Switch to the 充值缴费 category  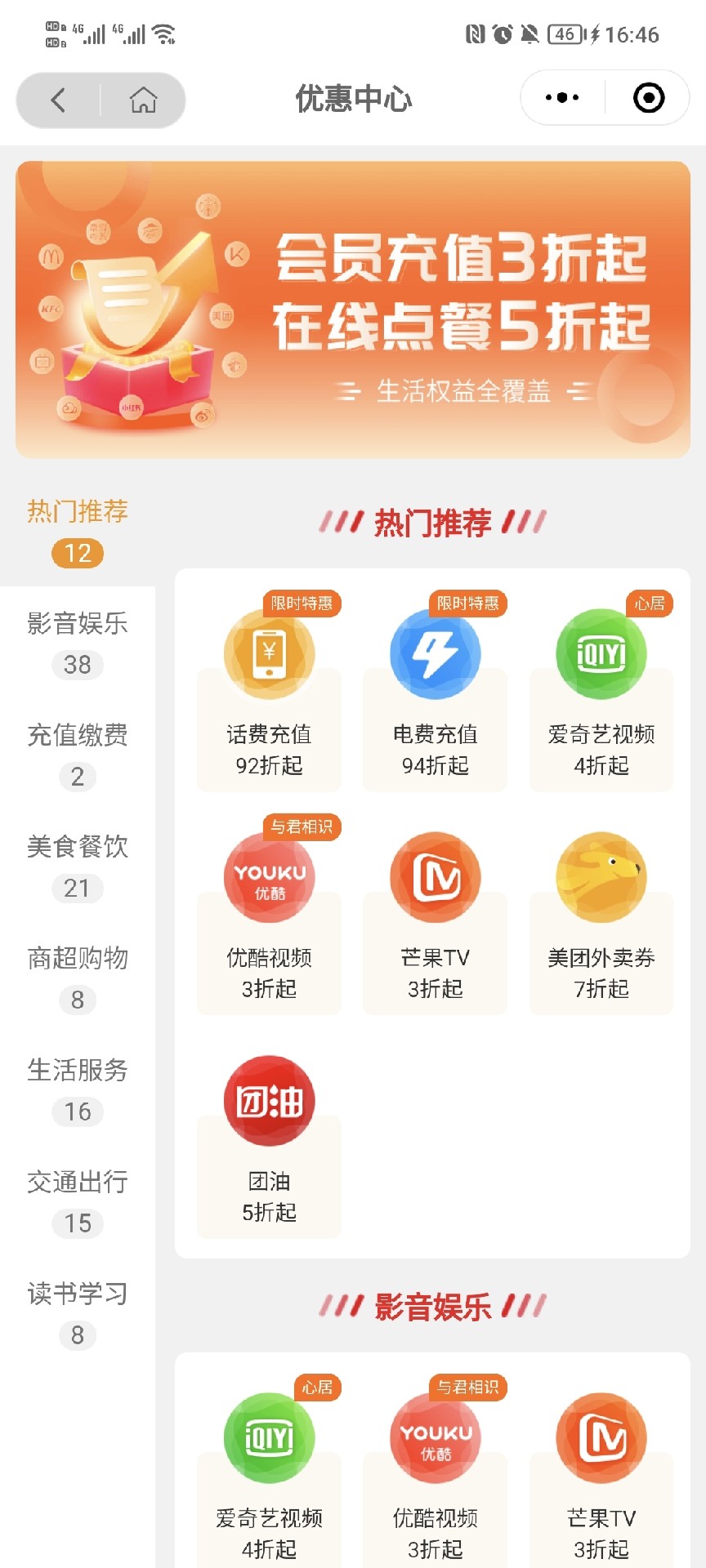point(78,754)
